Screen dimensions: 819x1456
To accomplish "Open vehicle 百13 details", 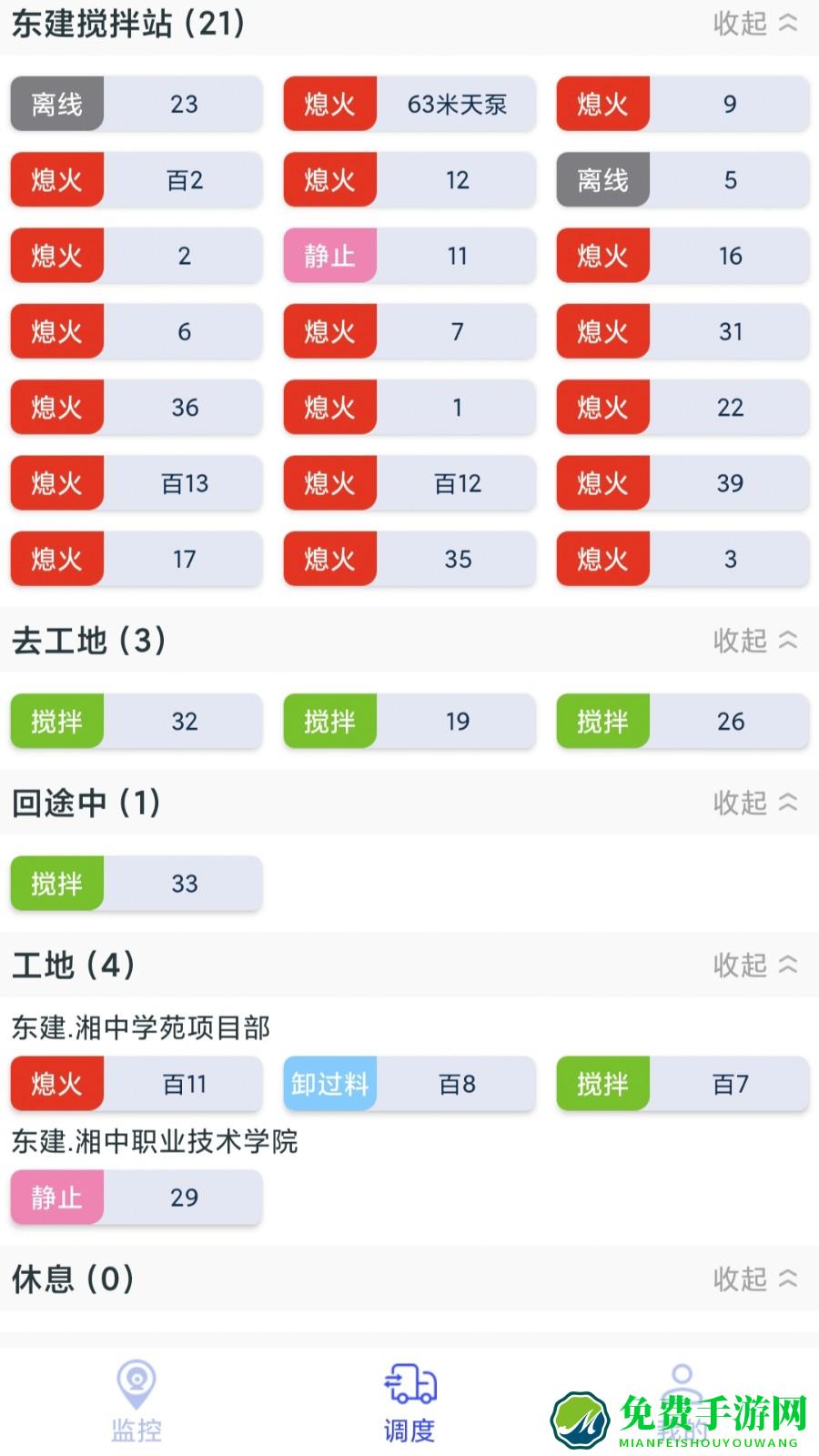I will [x=135, y=483].
